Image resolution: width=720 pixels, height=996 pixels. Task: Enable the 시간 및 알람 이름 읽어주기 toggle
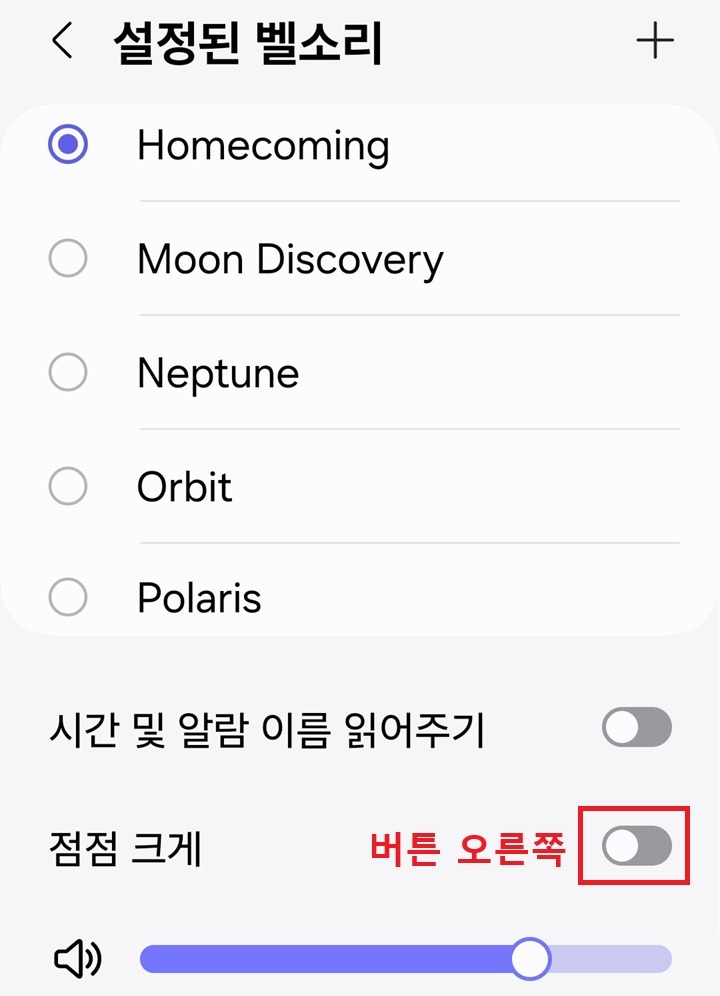(637, 728)
